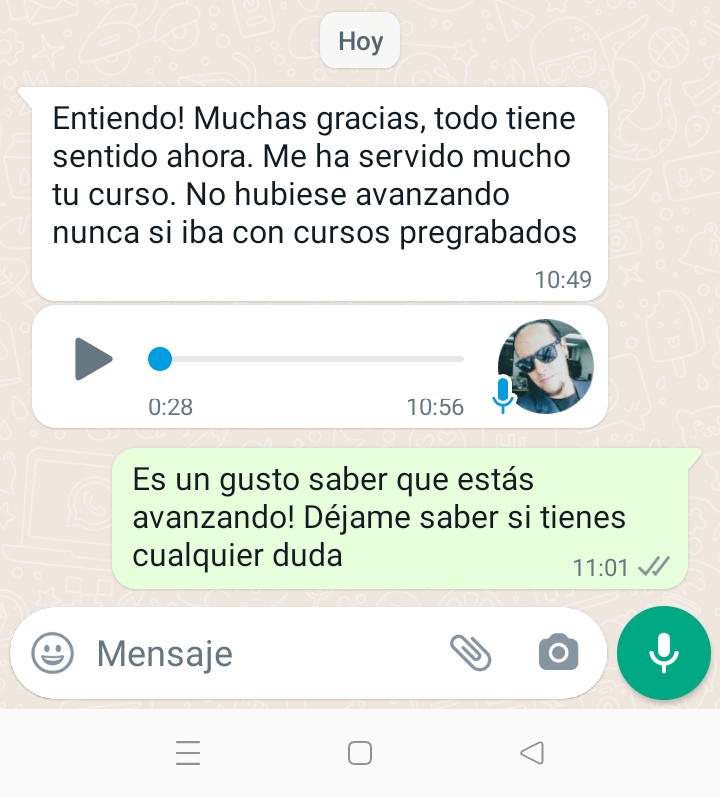This screenshot has height=797, width=720.
Task: Tap the green microphone record button
Action: tap(664, 653)
